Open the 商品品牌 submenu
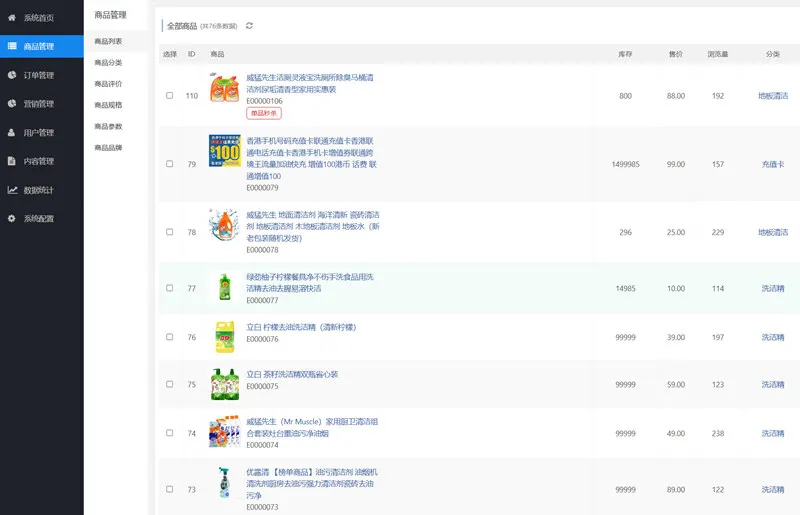800x515 pixels. [108, 147]
